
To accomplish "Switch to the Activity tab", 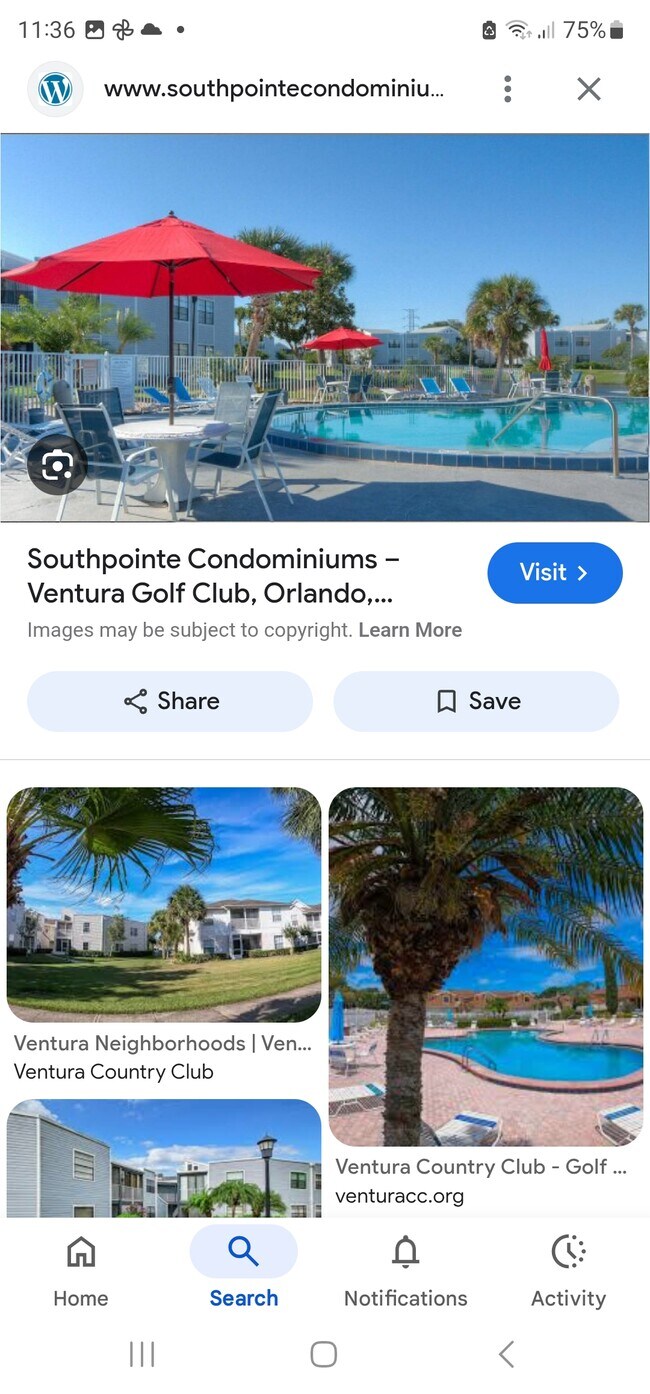I will click(568, 1268).
